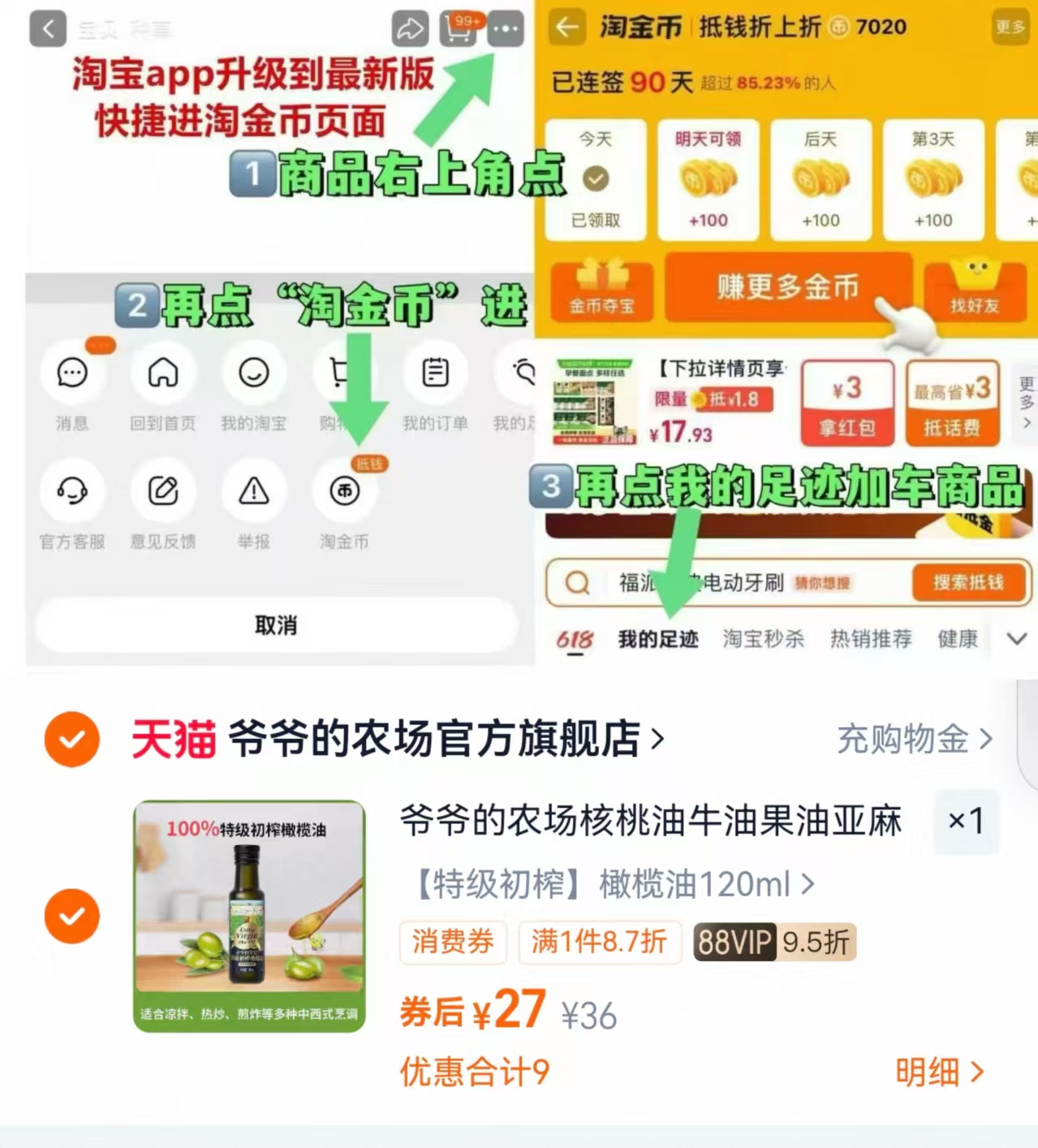The image size is (1038, 1148).
Task: Open the 明细 details link
Action: pyautogui.click(x=934, y=1072)
